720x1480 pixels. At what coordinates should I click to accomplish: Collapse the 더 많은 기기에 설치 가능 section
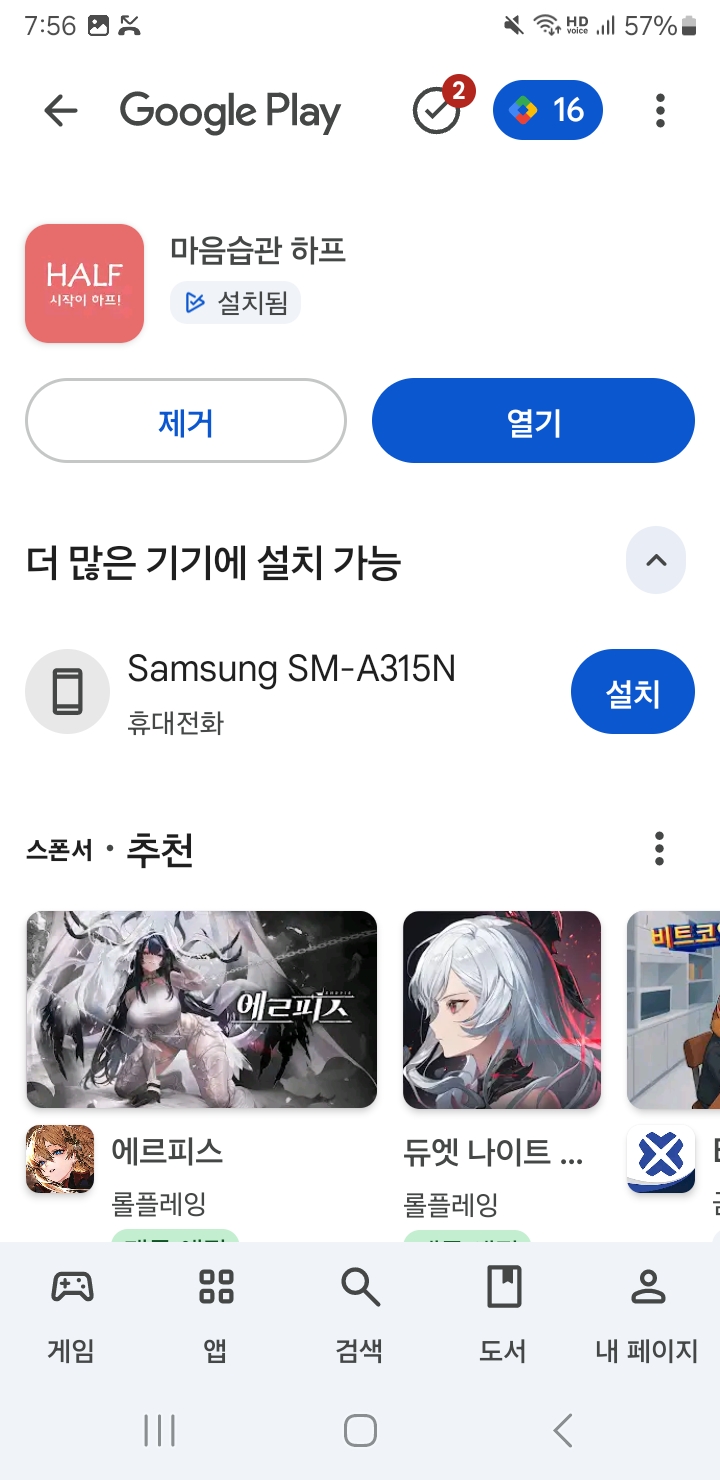pos(656,560)
